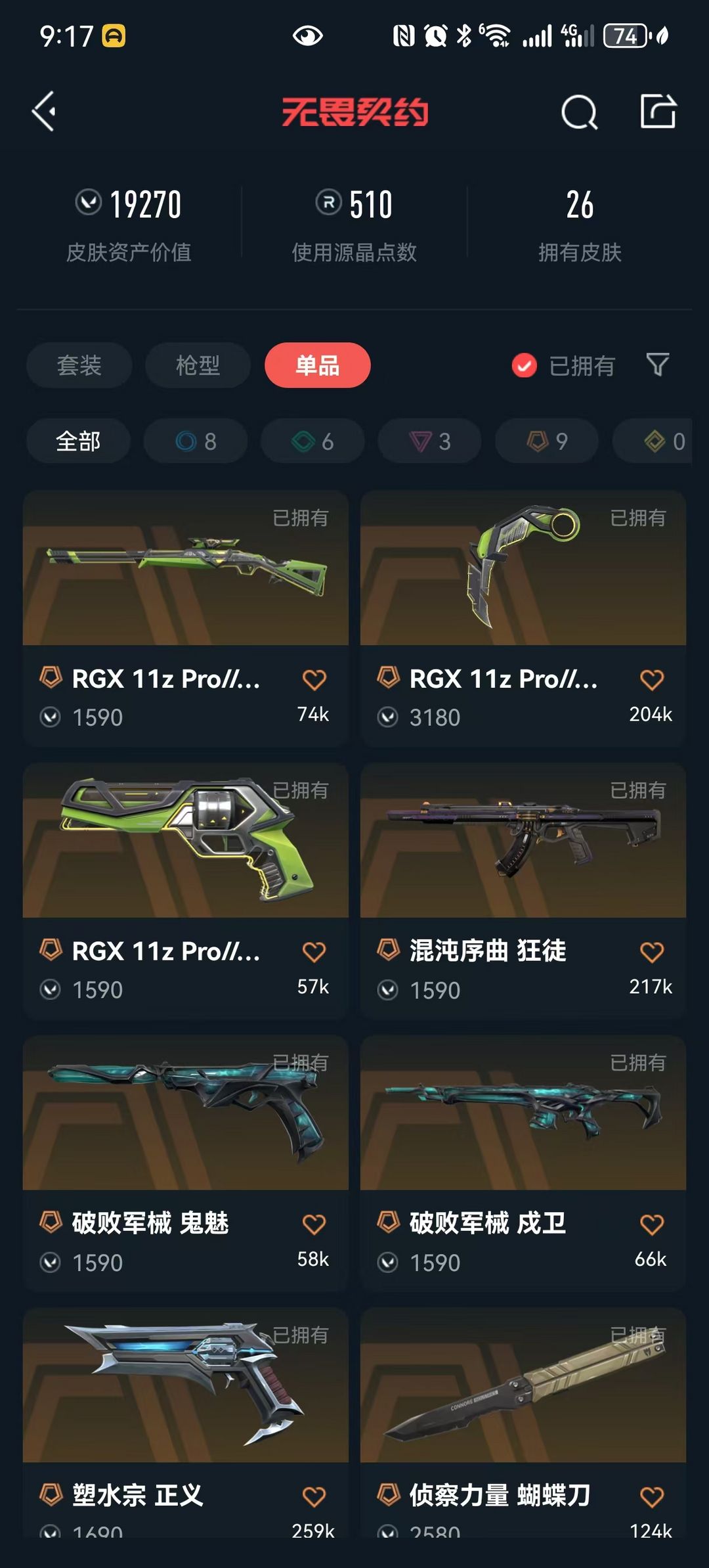Open the 塑水宗 正义 skin card
The height and width of the screenshot is (1568, 709).
tap(186, 1422)
